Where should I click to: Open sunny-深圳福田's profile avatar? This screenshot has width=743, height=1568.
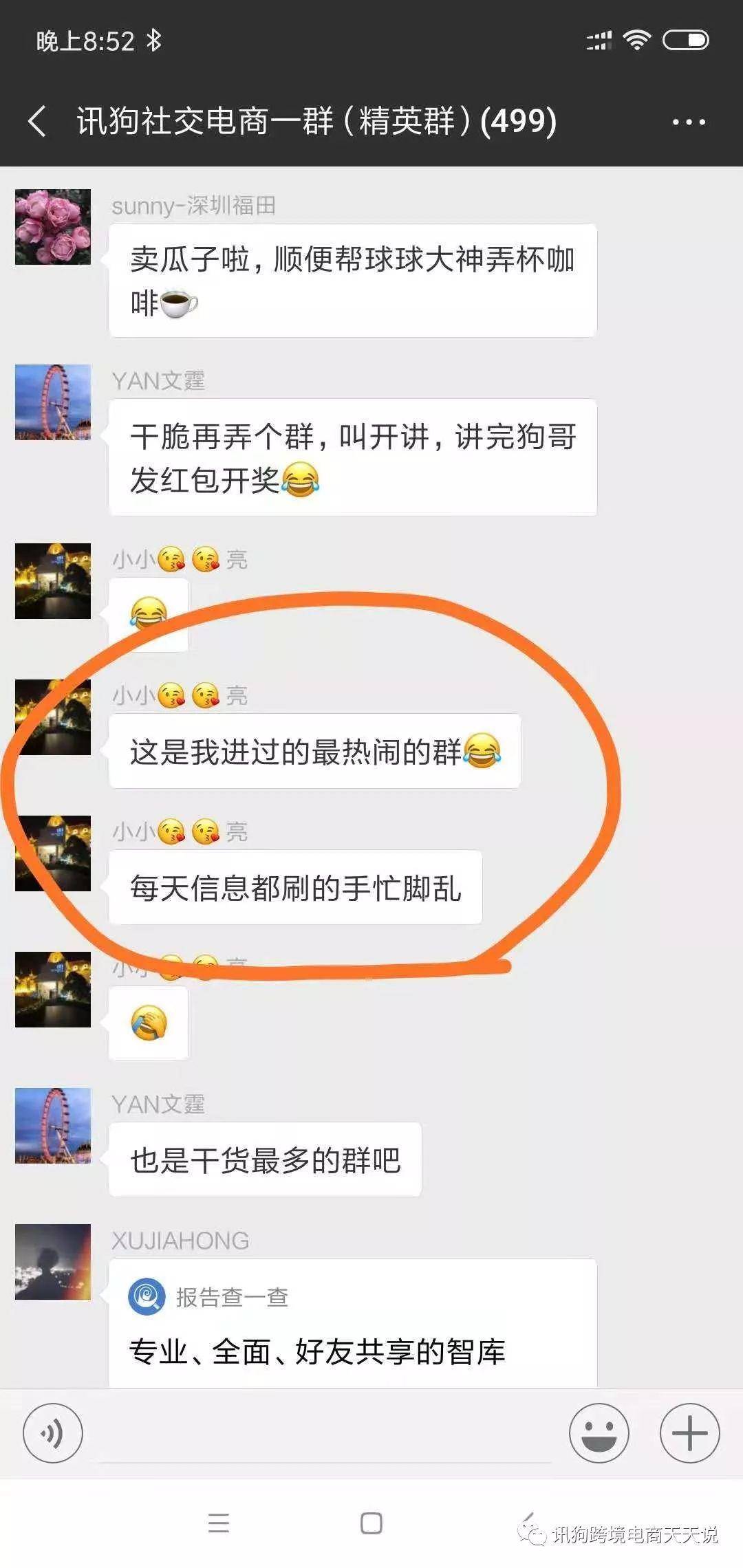53,227
